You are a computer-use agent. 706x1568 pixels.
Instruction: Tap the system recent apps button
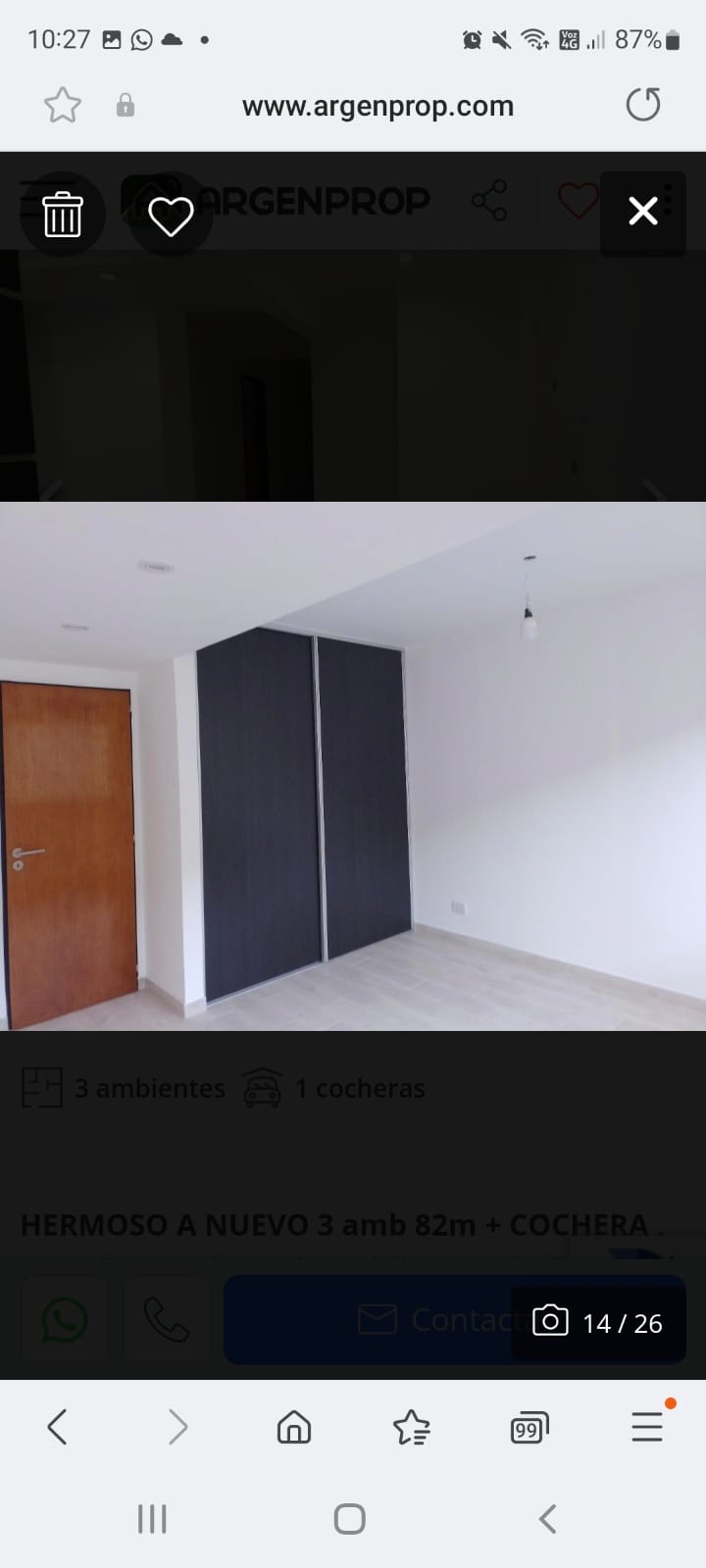152,1519
